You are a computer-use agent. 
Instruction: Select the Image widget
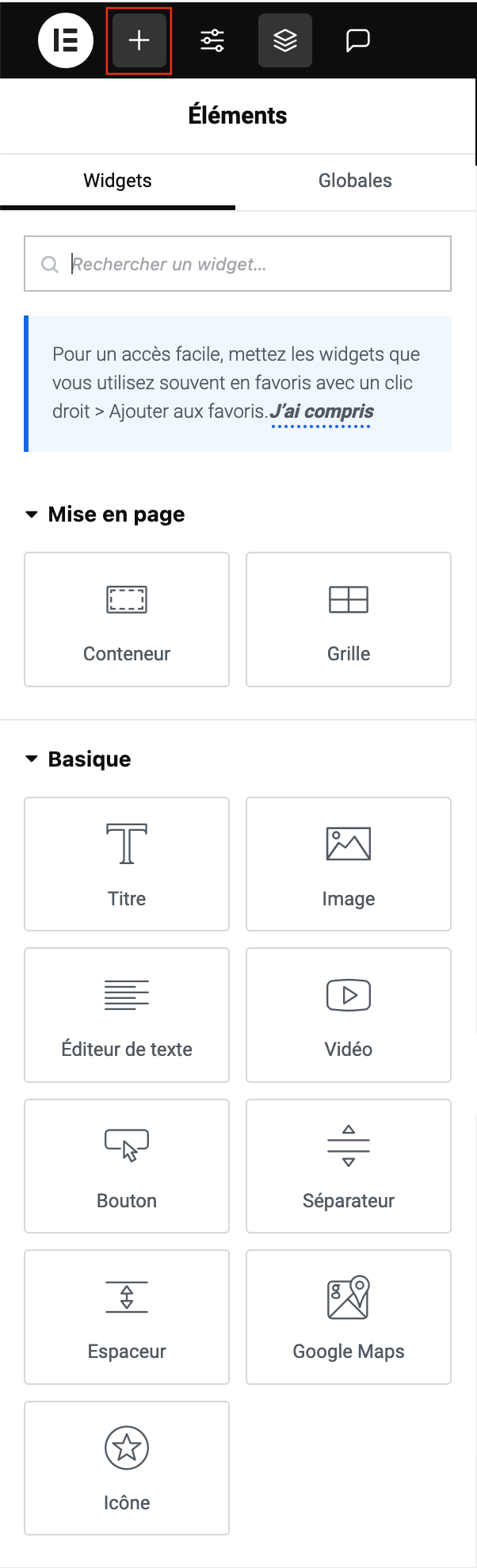(x=349, y=864)
